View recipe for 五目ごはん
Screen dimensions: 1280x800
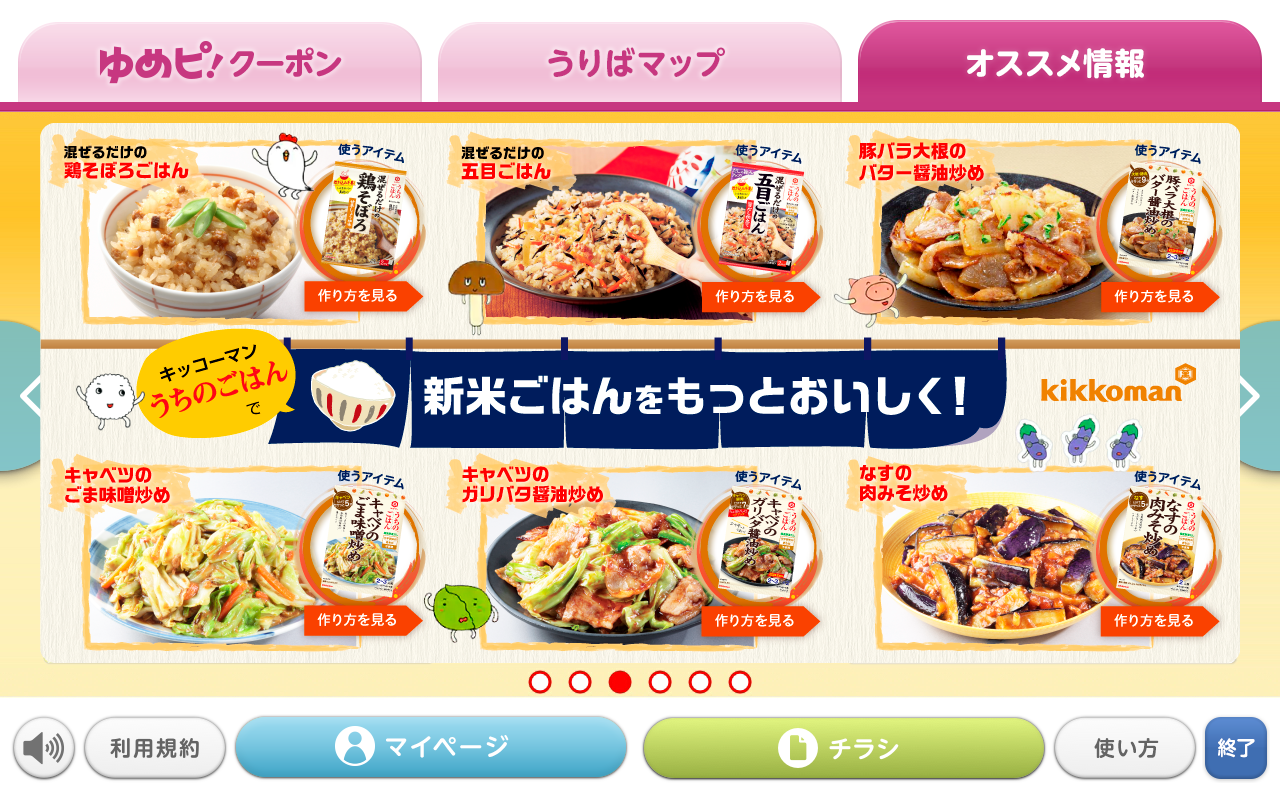(755, 296)
